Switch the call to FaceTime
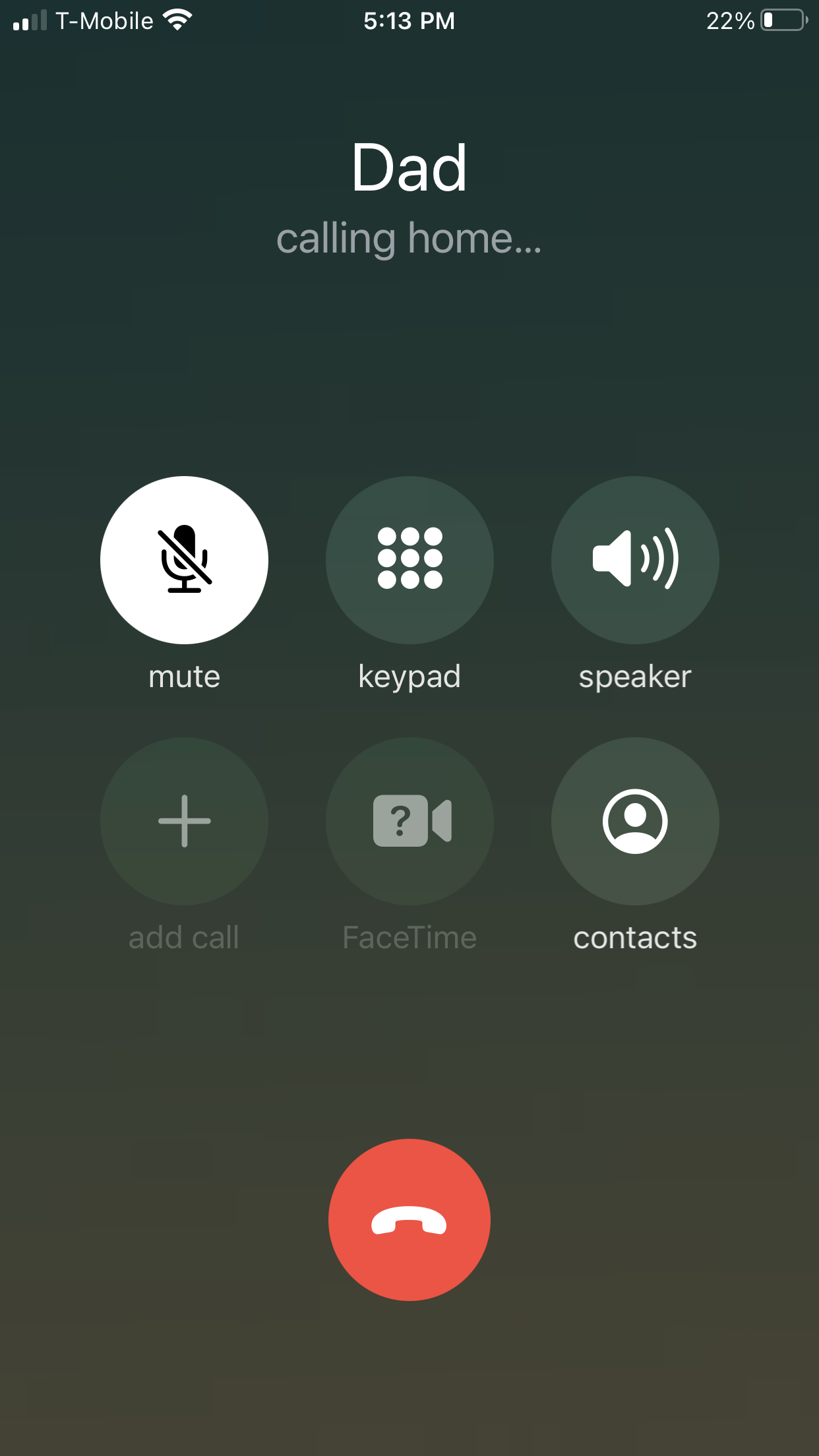819x1456 pixels. [x=409, y=821]
